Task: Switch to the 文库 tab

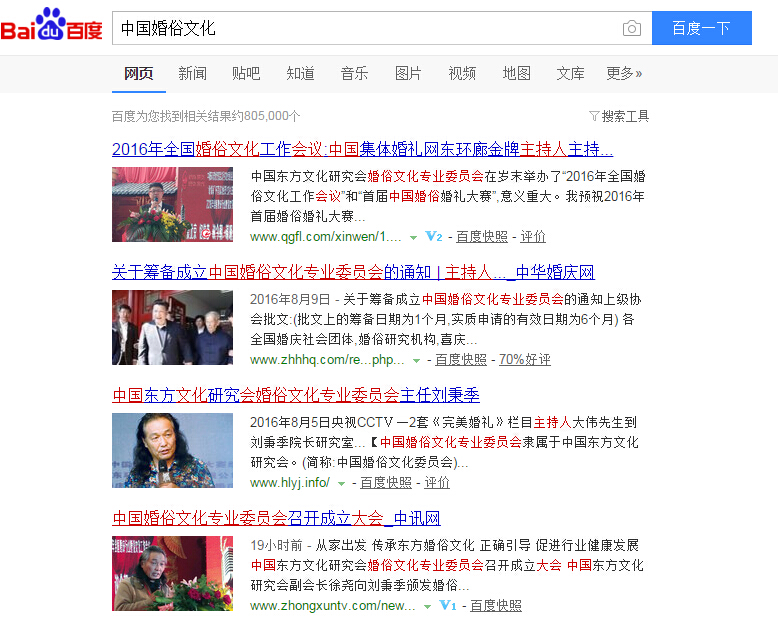Action: 570,73
